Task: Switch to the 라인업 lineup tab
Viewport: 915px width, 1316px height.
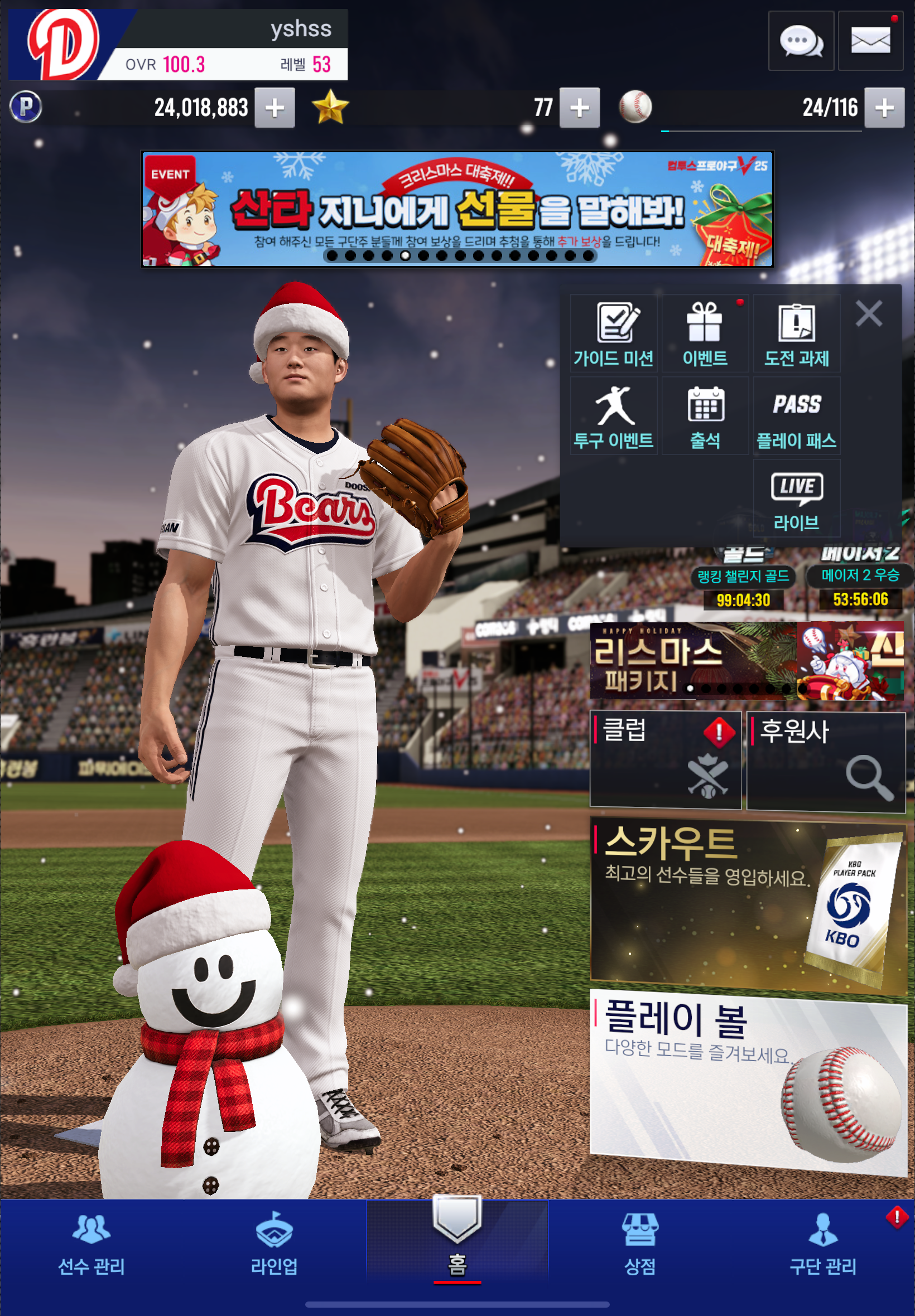Action: click(274, 1244)
